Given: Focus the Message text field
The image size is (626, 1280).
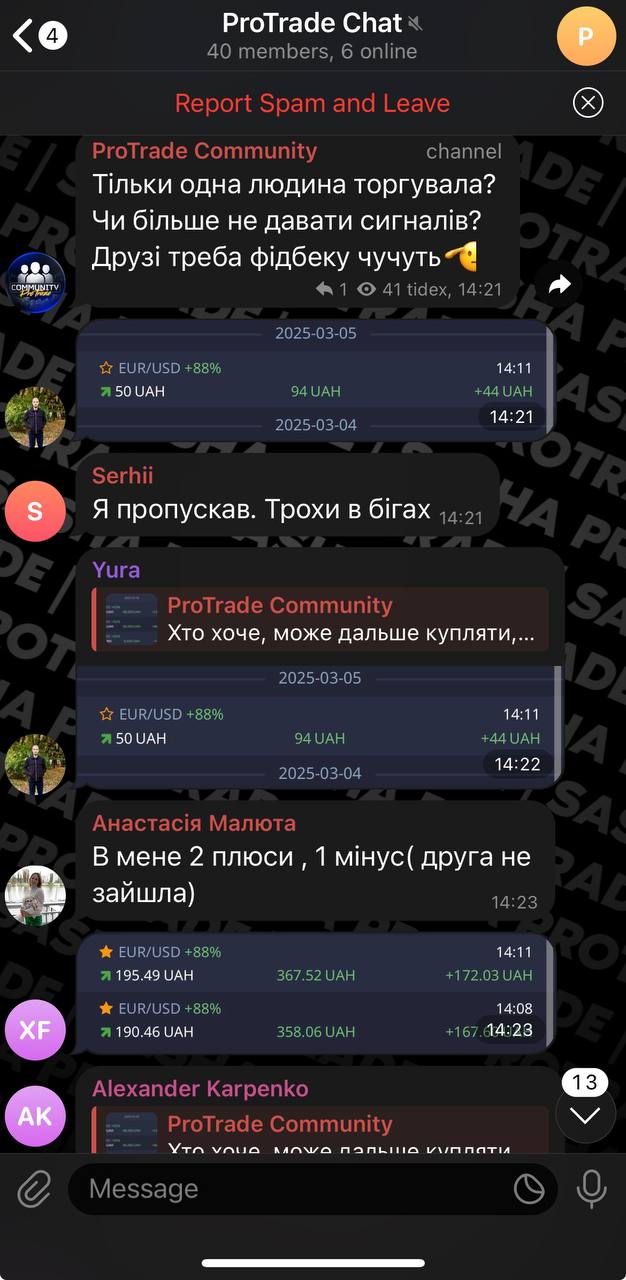Looking at the screenshot, I should coord(290,1188).
